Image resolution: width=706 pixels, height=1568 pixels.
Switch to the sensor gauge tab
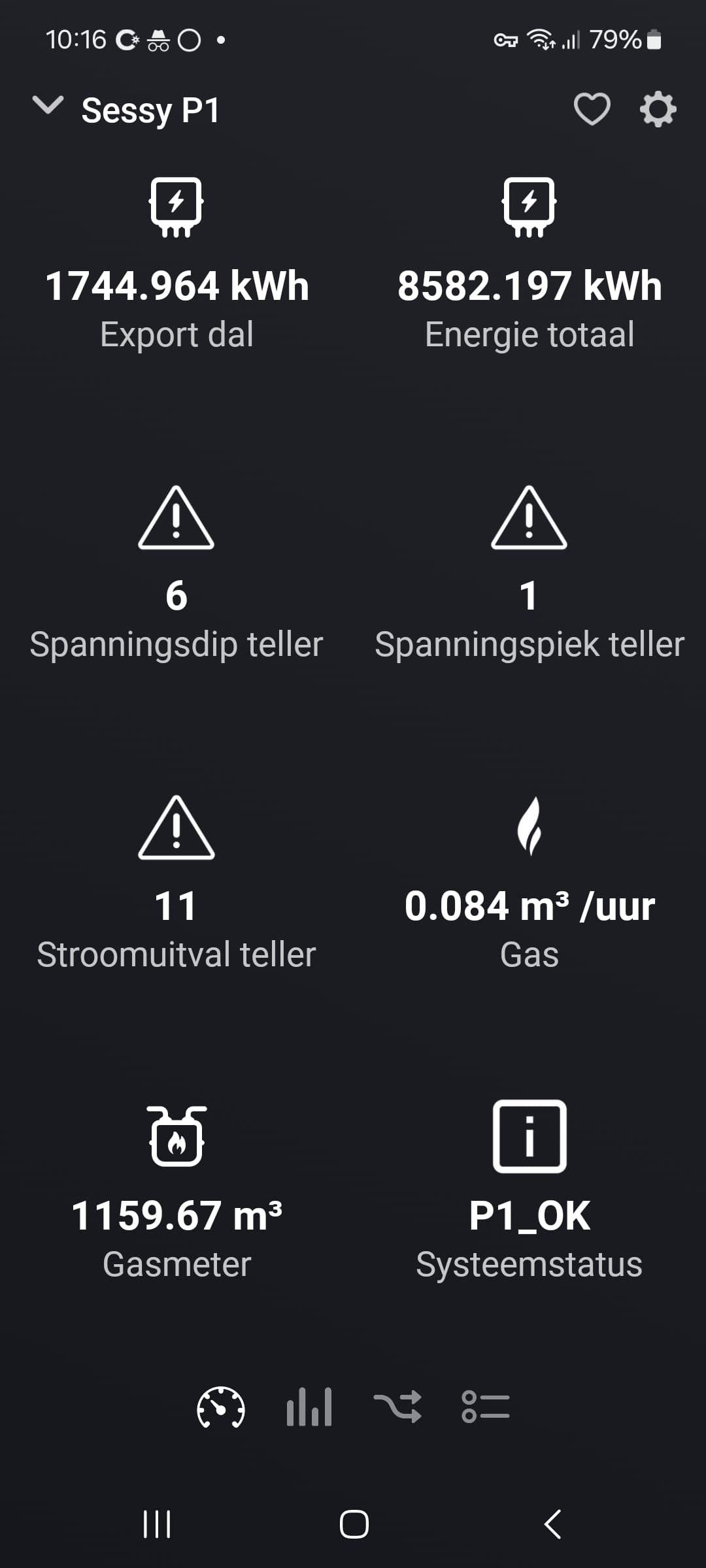221,1407
